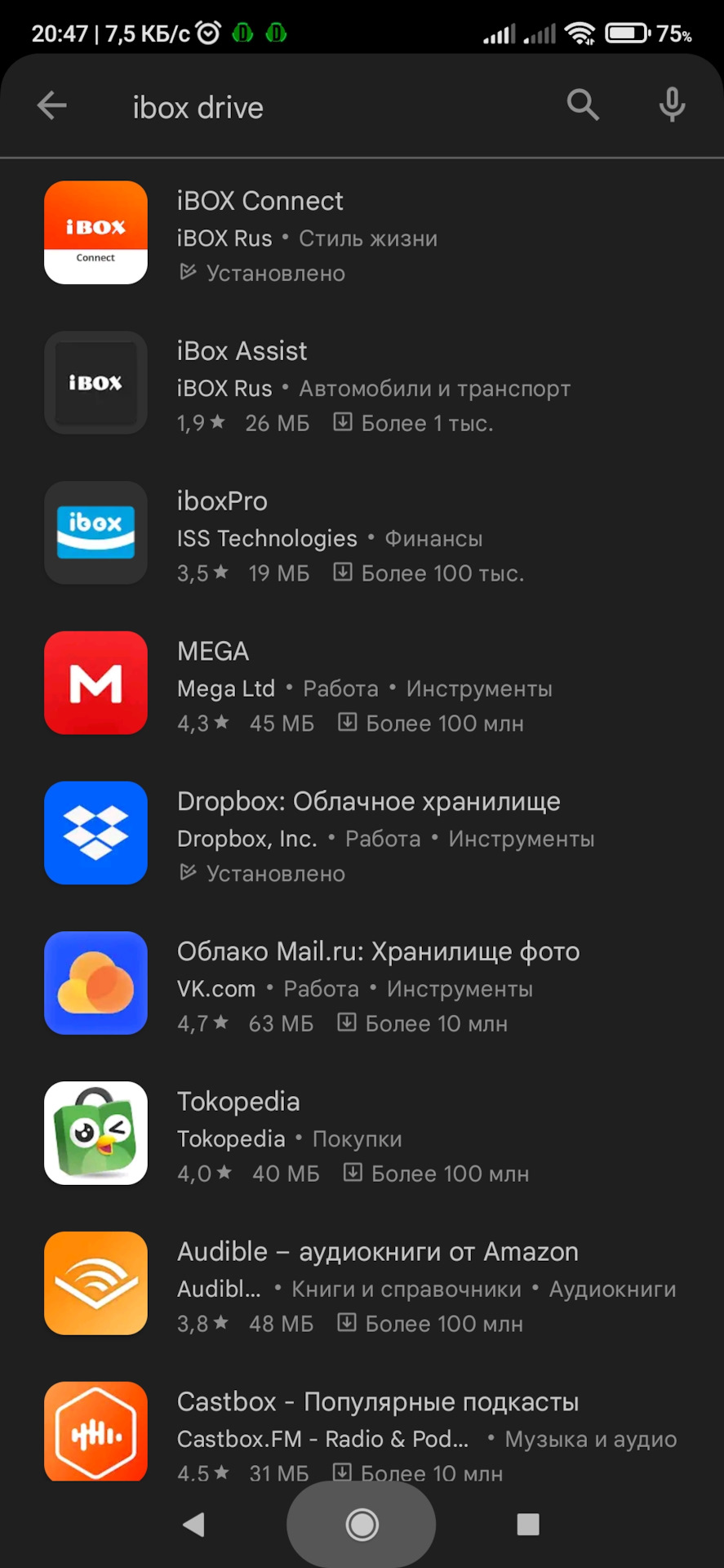724x1568 pixels.
Task: Go back using the arrow icon
Action: (52, 106)
